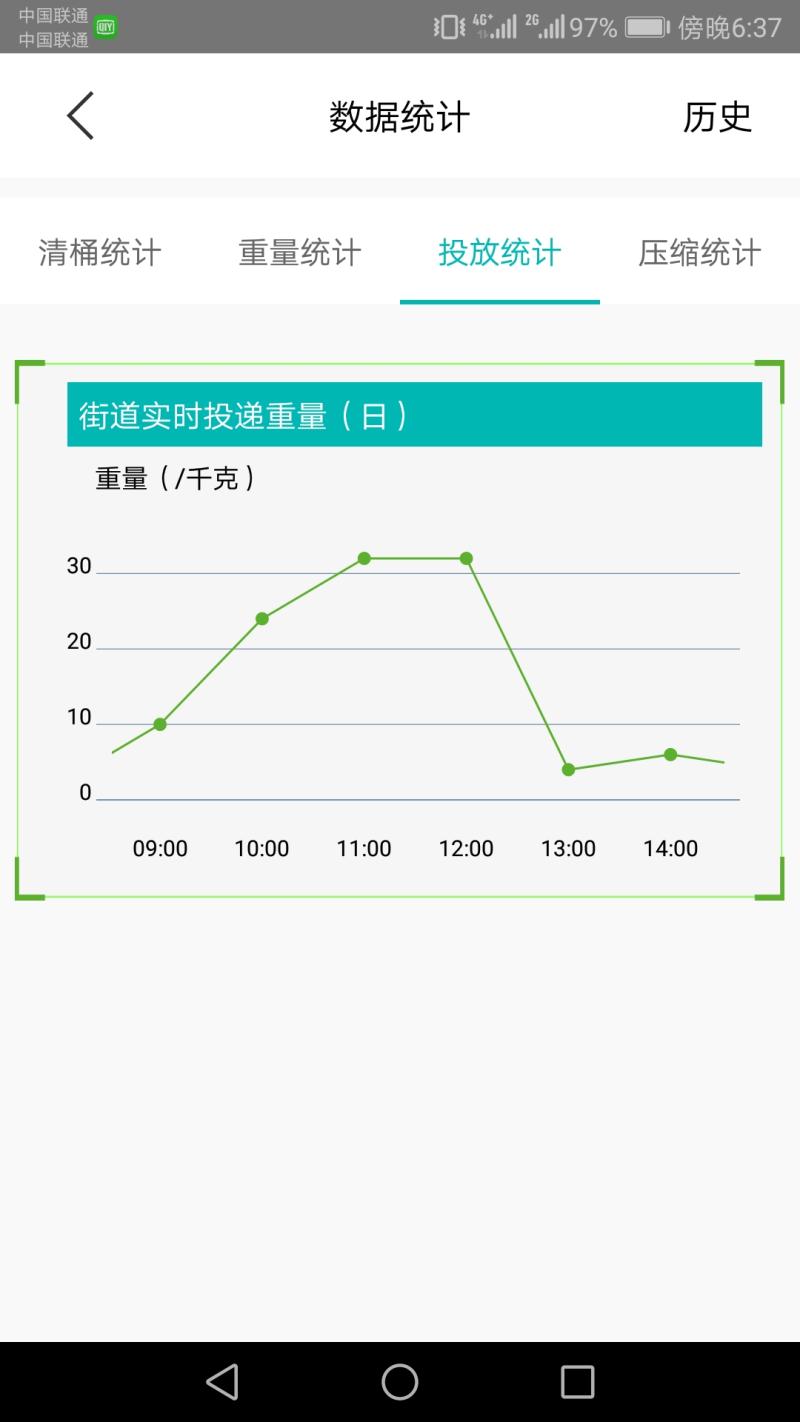Switch to the 重量统计 tab

pyautogui.click(x=300, y=252)
